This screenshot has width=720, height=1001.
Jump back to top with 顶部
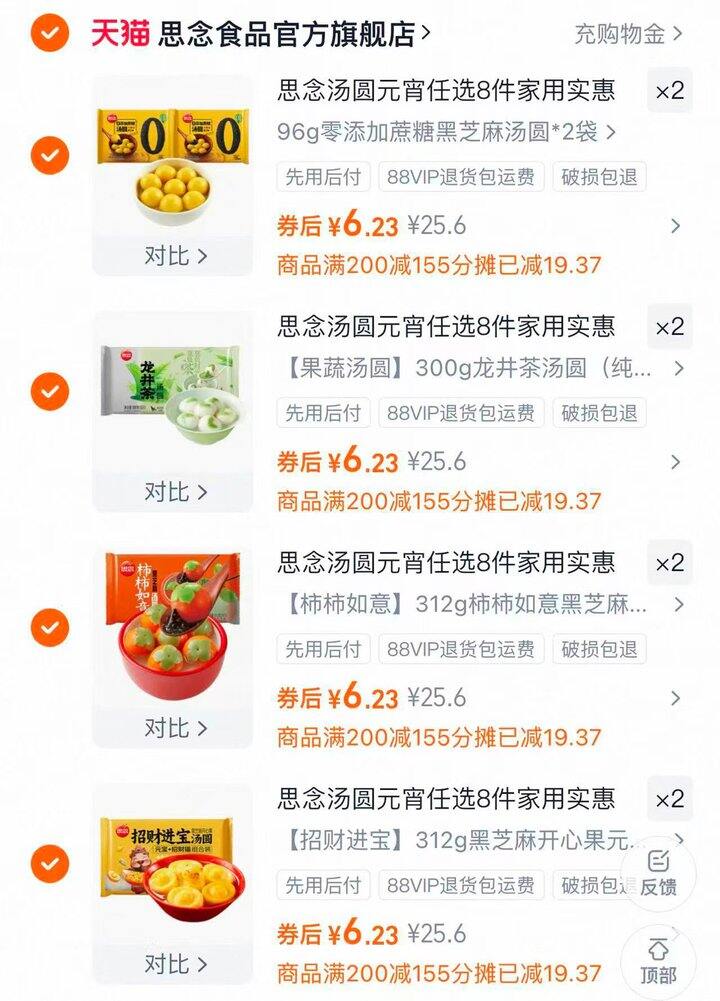click(658, 960)
